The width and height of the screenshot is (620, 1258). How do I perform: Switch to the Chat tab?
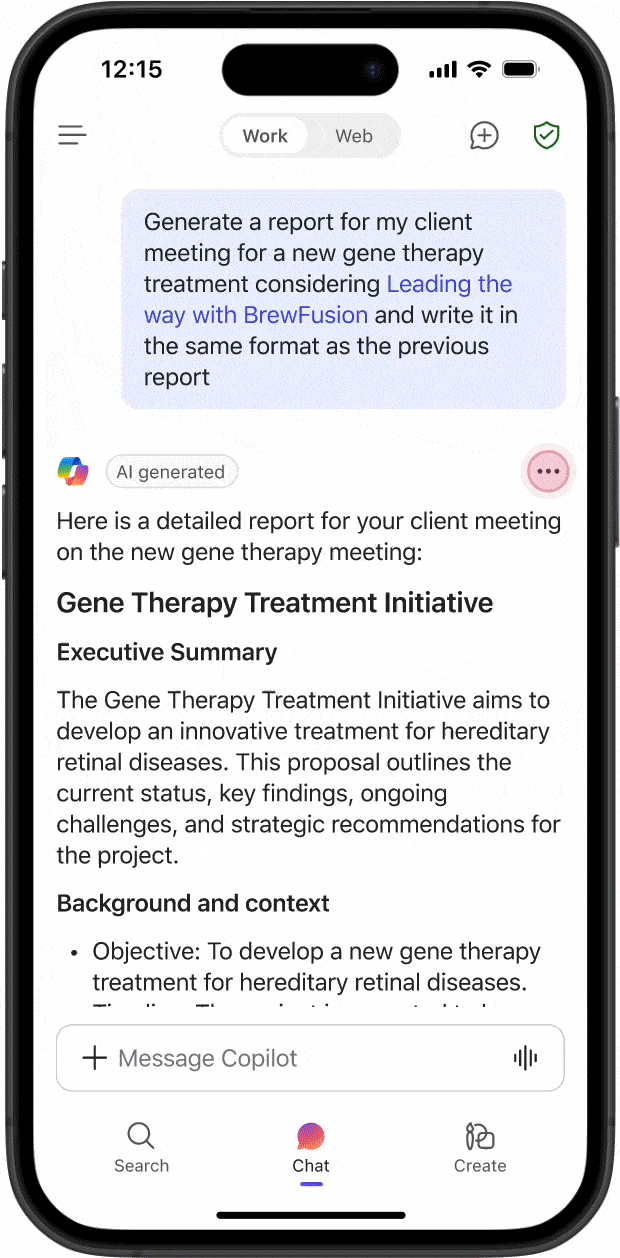pyautogui.click(x=311, y=1147)
